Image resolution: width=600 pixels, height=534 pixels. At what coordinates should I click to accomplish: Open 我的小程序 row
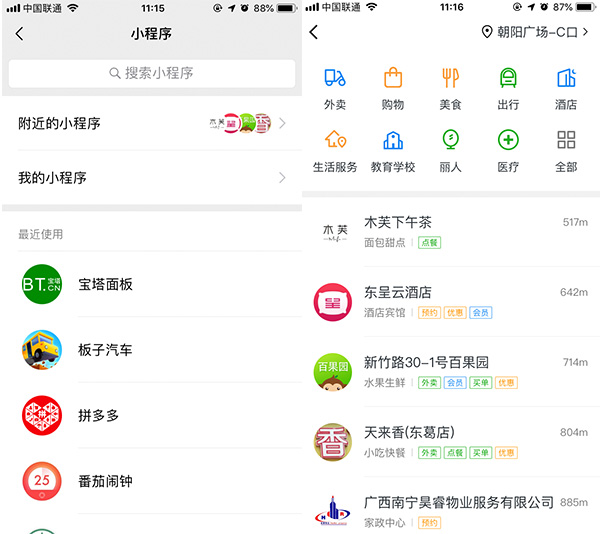150,177
